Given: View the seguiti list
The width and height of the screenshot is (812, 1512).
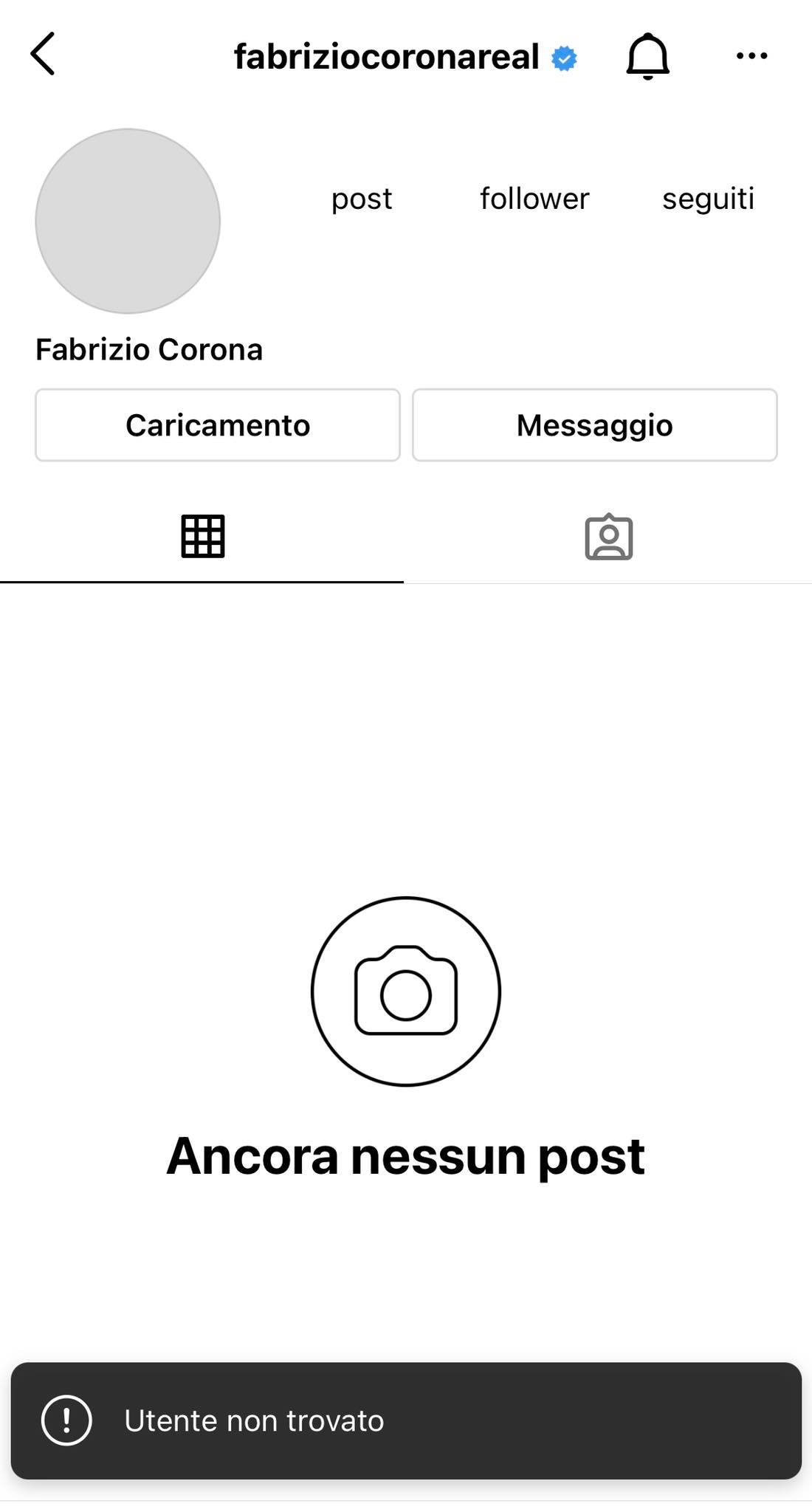Looking at the screenshot, I should pyautogui.click(x=708, y=198).
